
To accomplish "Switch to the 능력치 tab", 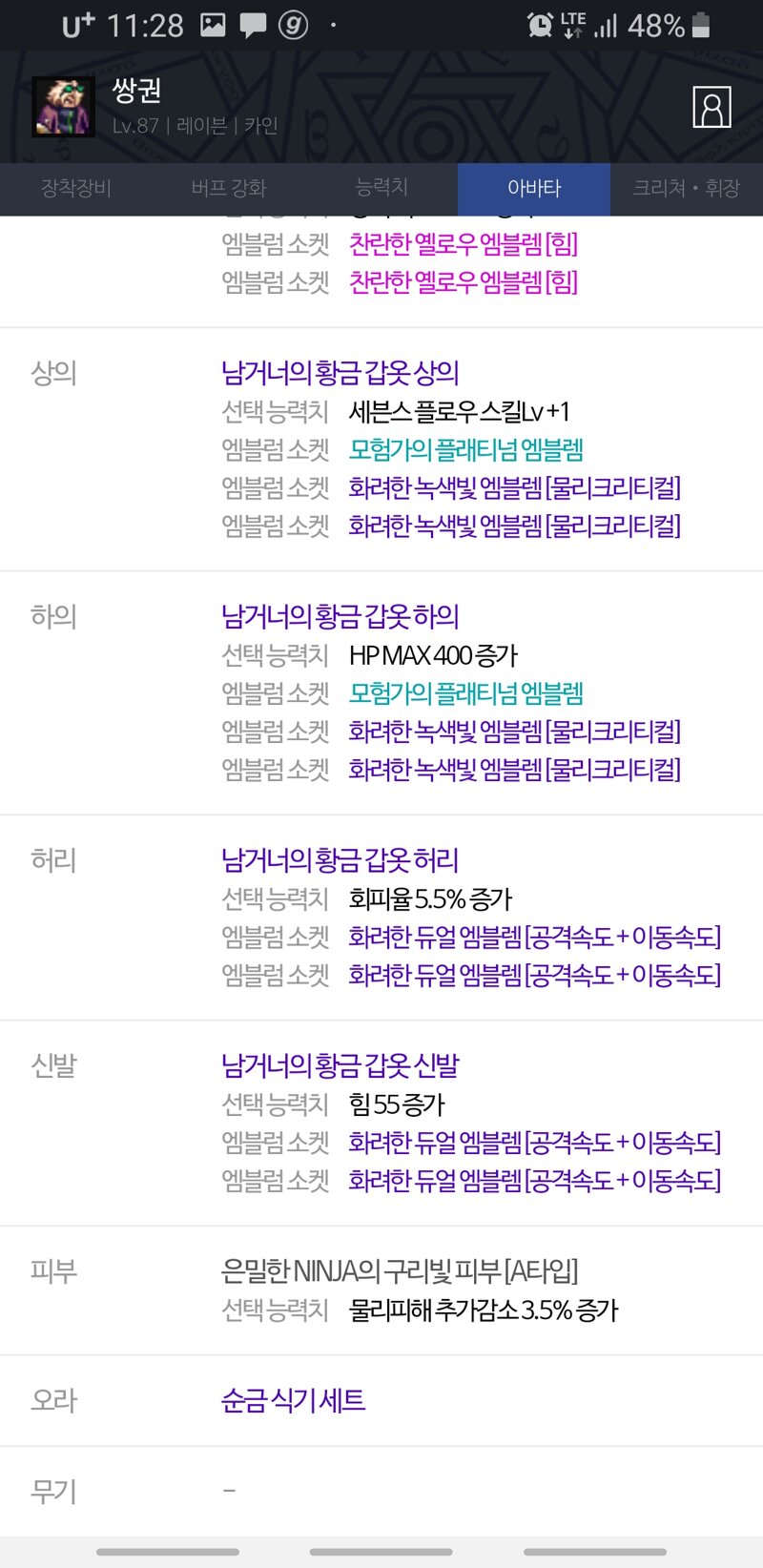I will 381,188.
